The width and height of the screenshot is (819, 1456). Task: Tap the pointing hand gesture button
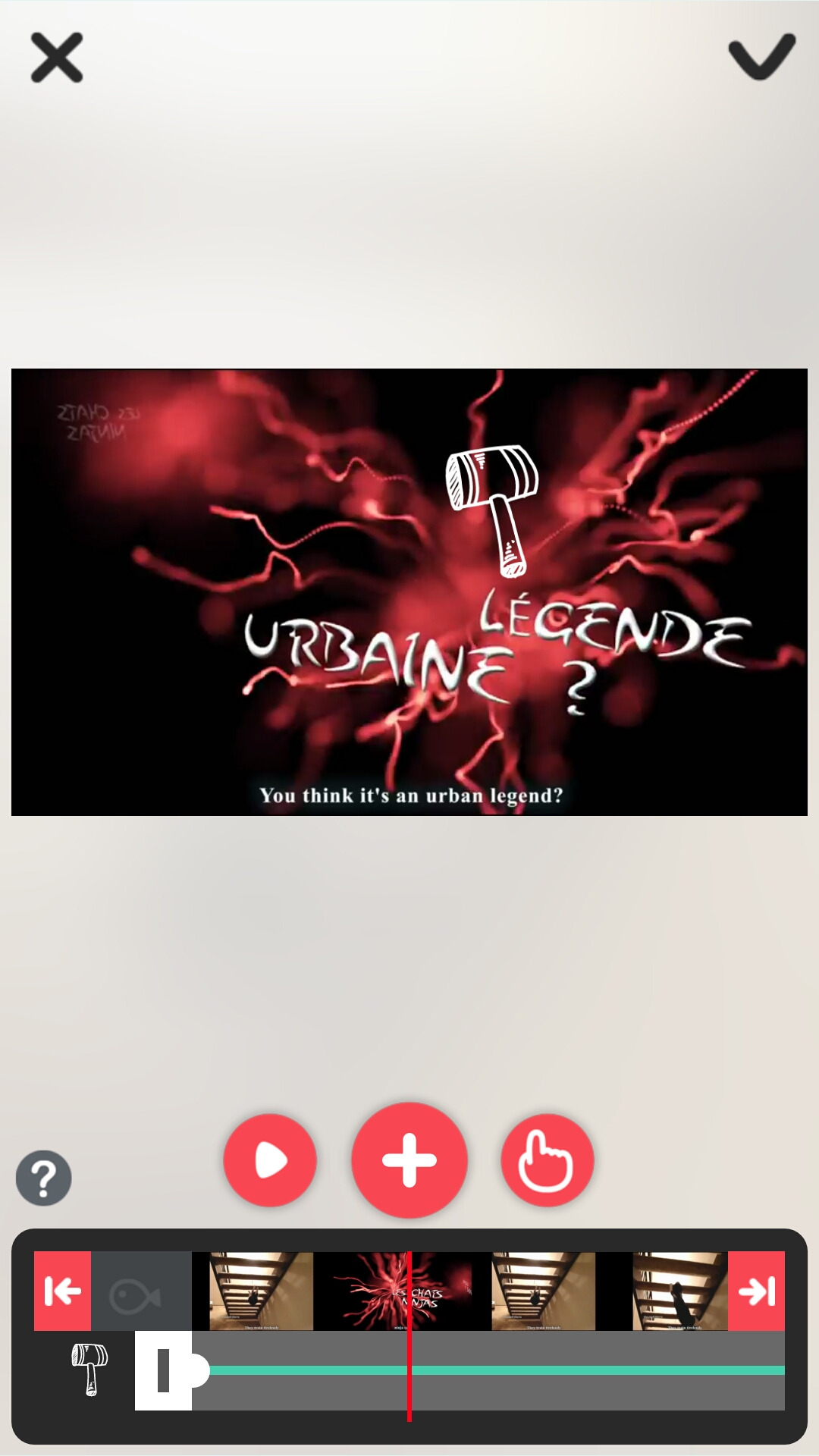click(x=547, y=1160)
